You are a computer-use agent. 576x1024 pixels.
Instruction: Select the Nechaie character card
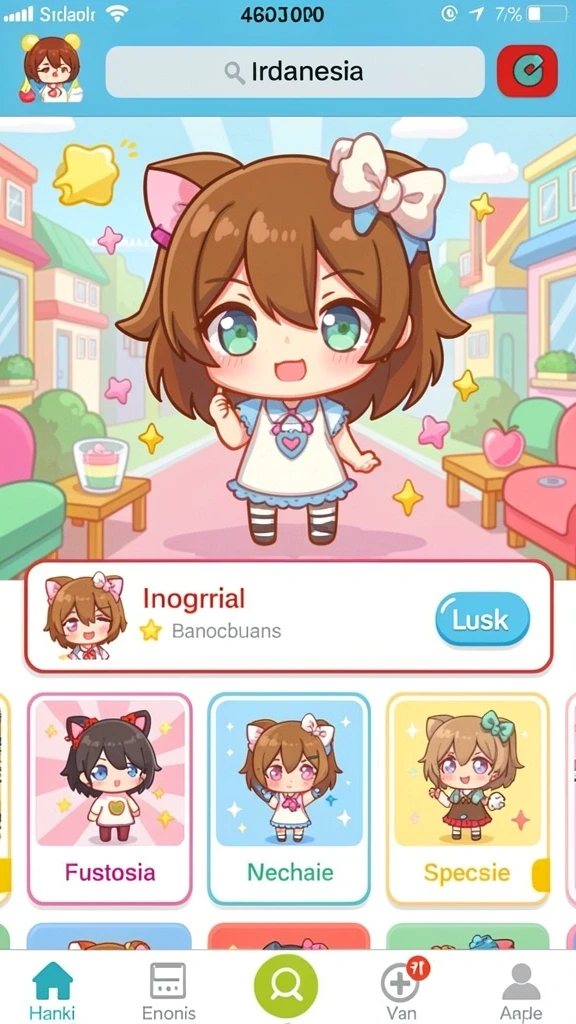(x=289, y=799)
